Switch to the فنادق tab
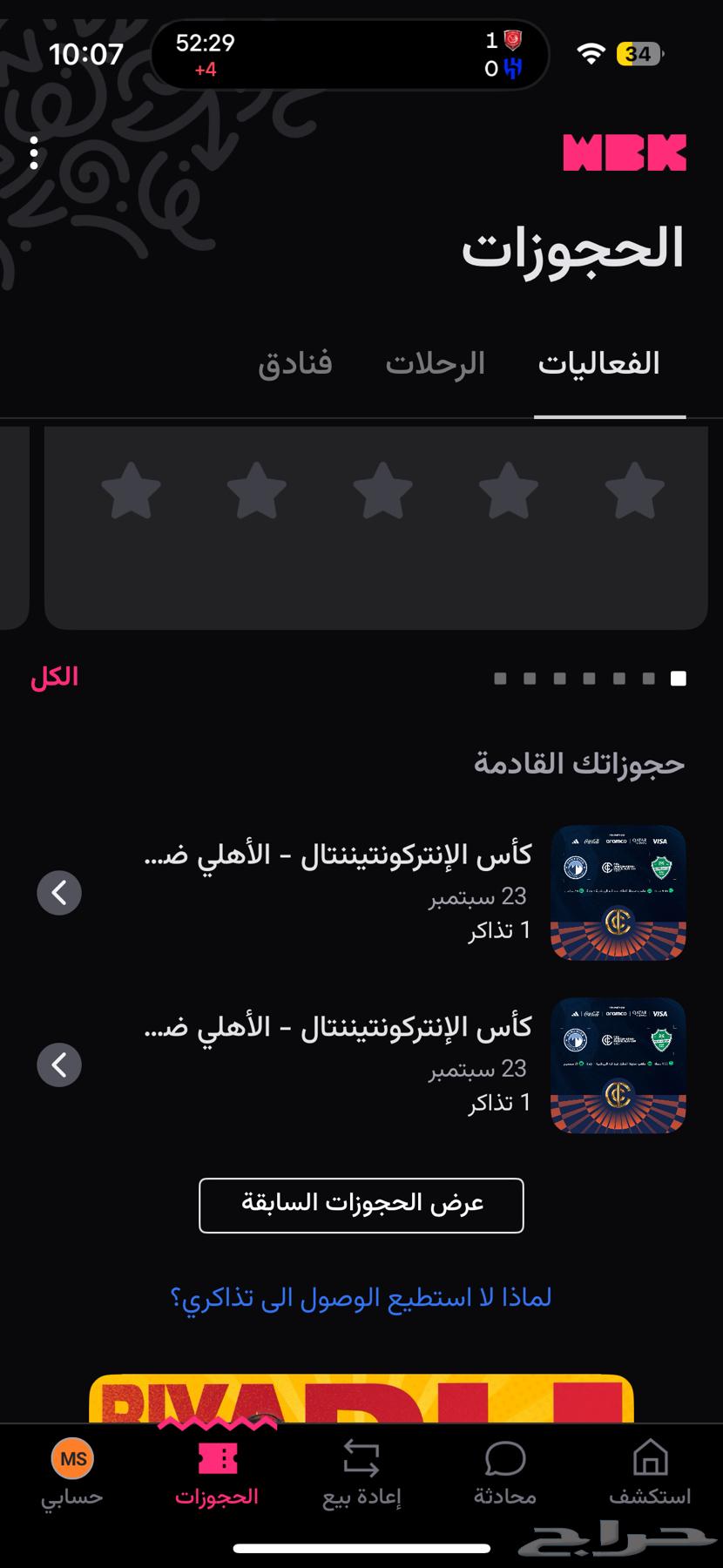Image resolution: width=723 pixels, height=1568 pixels. point(296,362)
